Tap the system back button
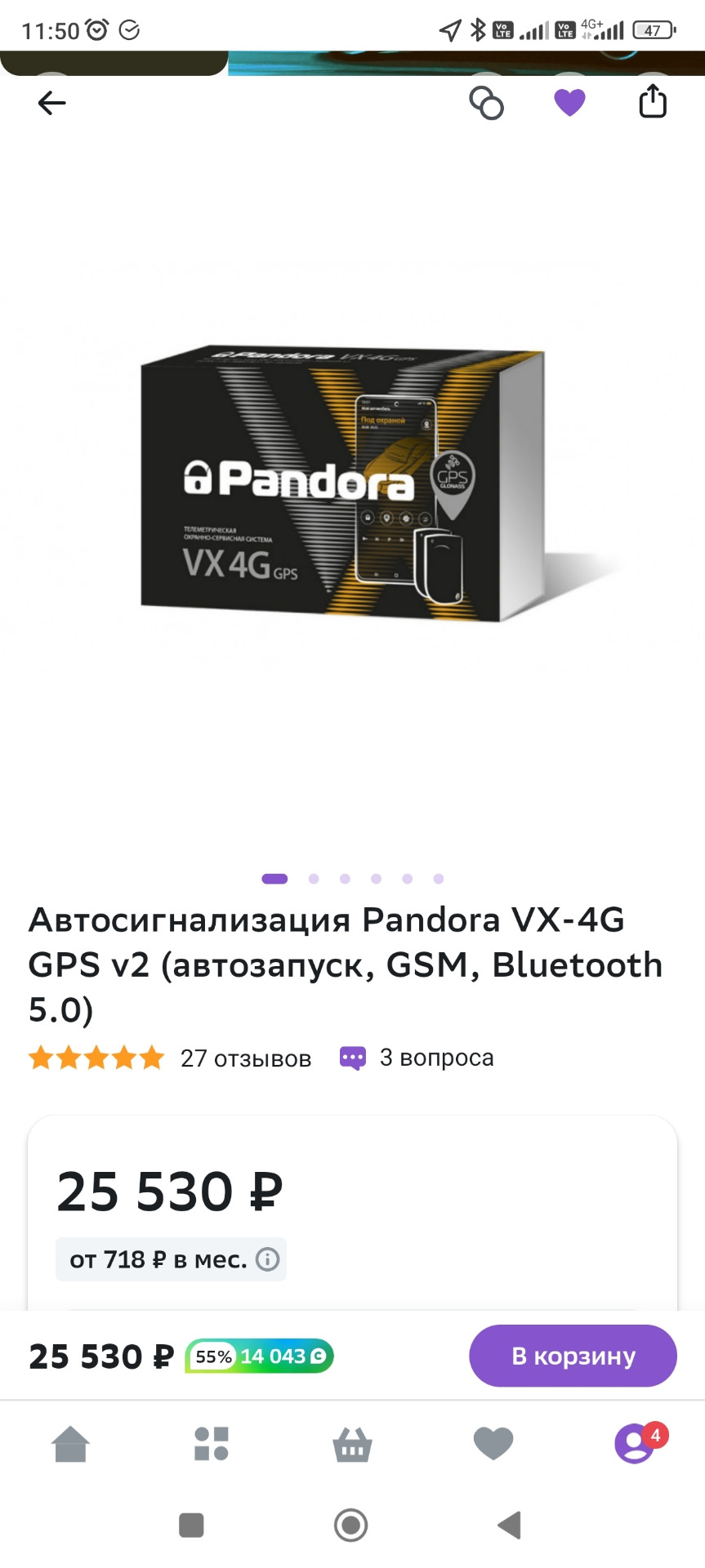705x1568 pixels. pos(510,1525)
